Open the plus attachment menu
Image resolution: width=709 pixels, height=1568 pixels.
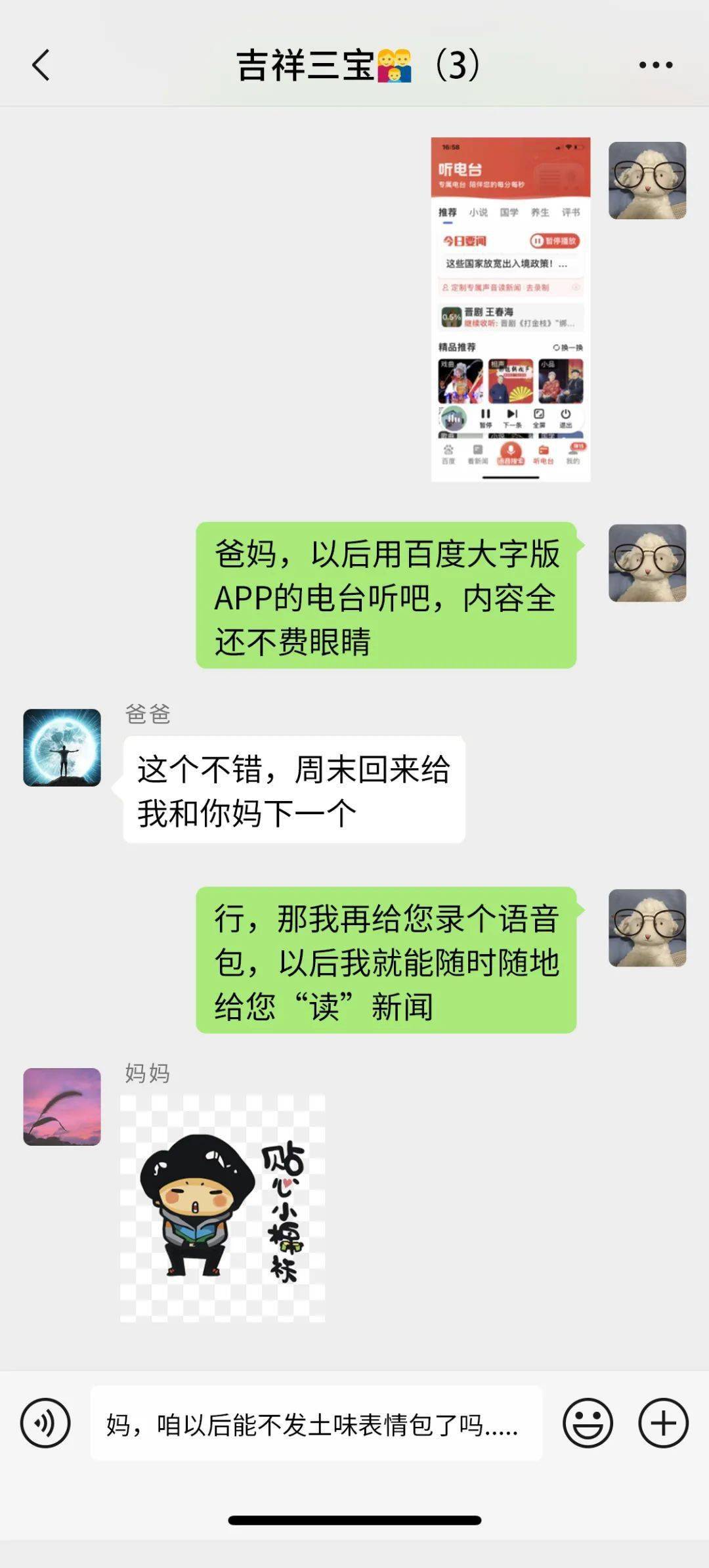663,1423
